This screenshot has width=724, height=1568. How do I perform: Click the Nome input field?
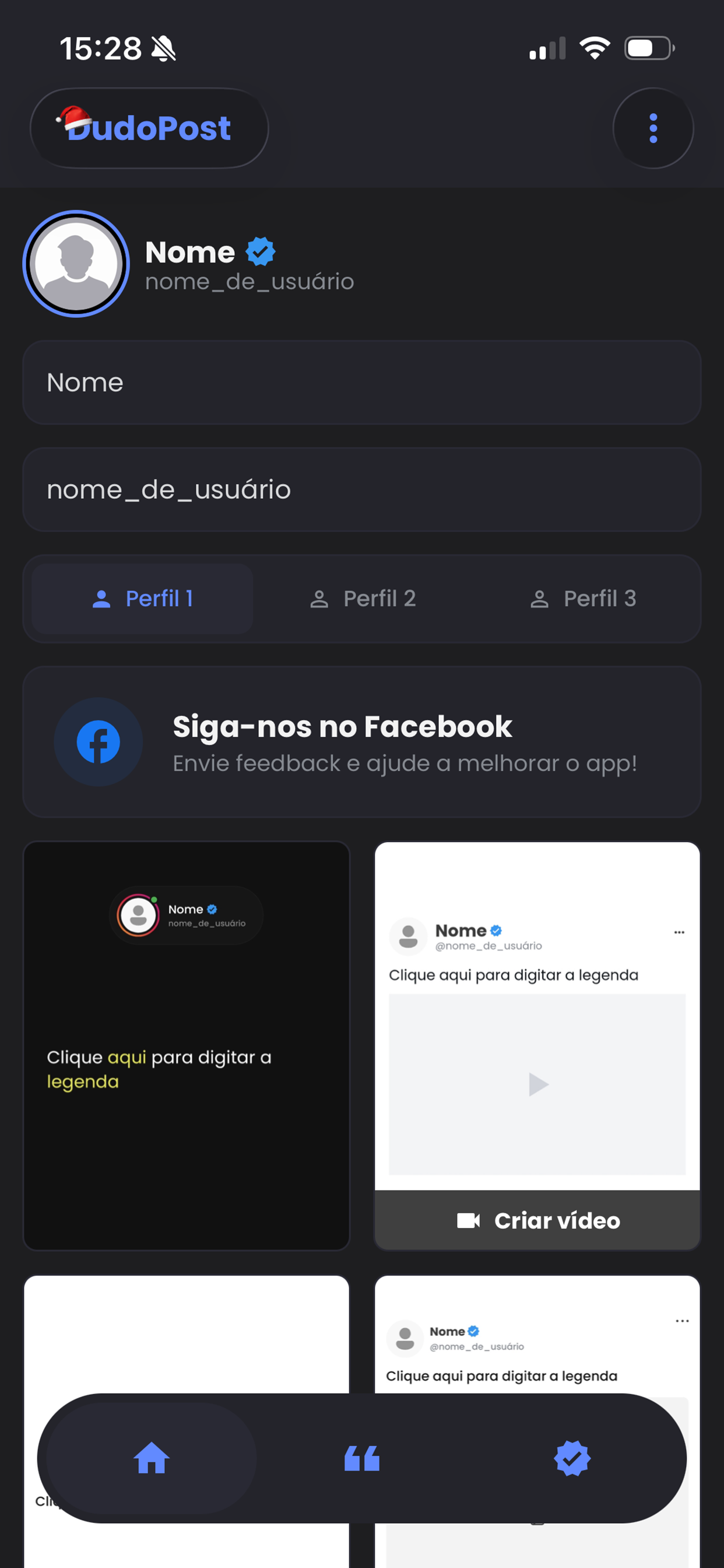click(361, 382)
